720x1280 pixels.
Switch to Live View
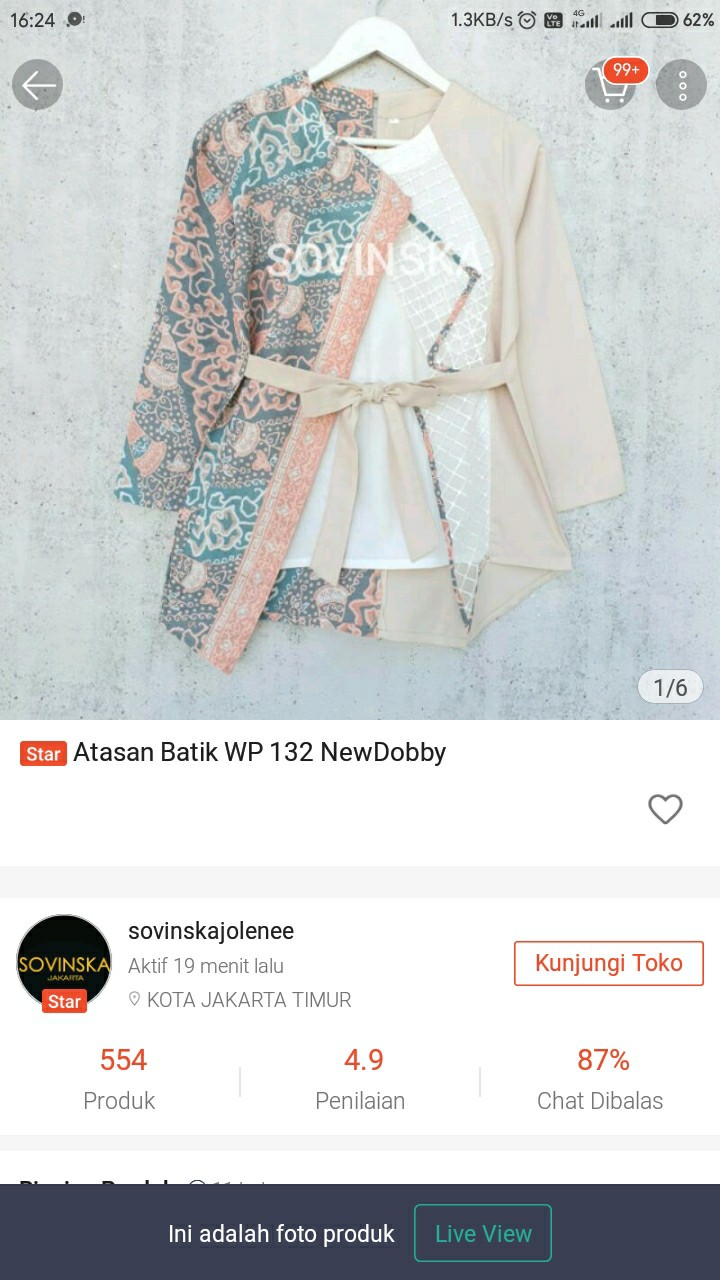pyautogui.click(x=482, y=1233)
